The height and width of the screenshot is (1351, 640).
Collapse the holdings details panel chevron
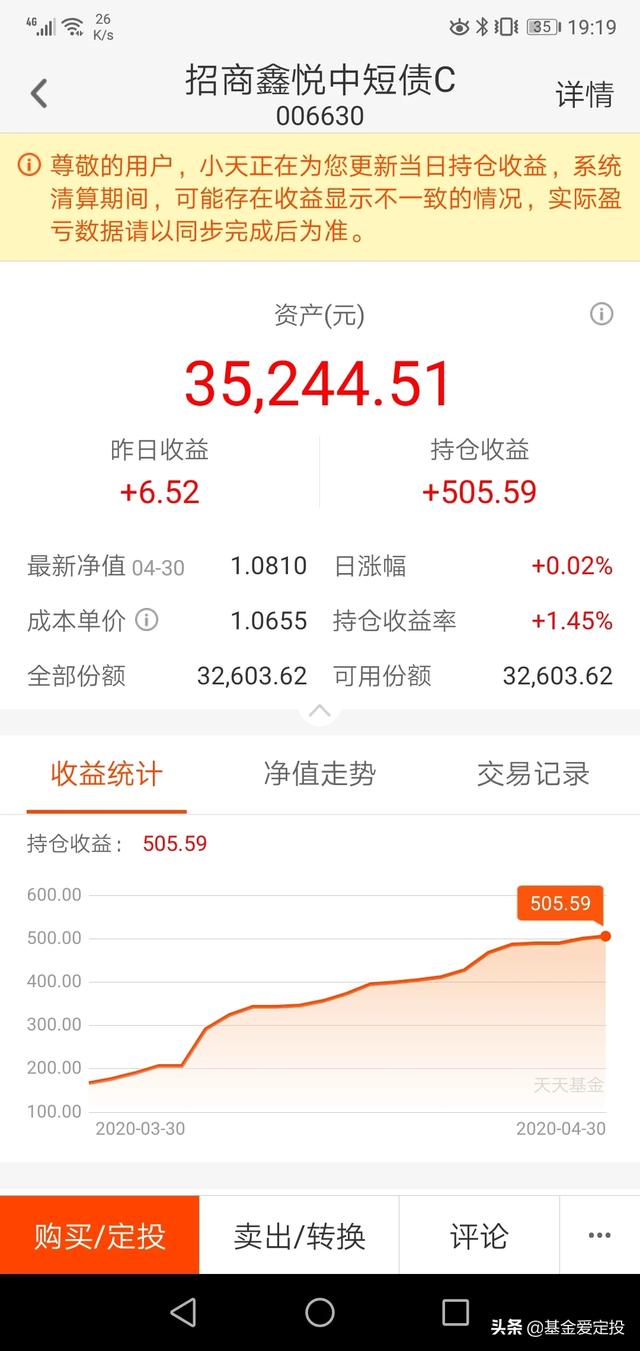(x=320, y=712)
